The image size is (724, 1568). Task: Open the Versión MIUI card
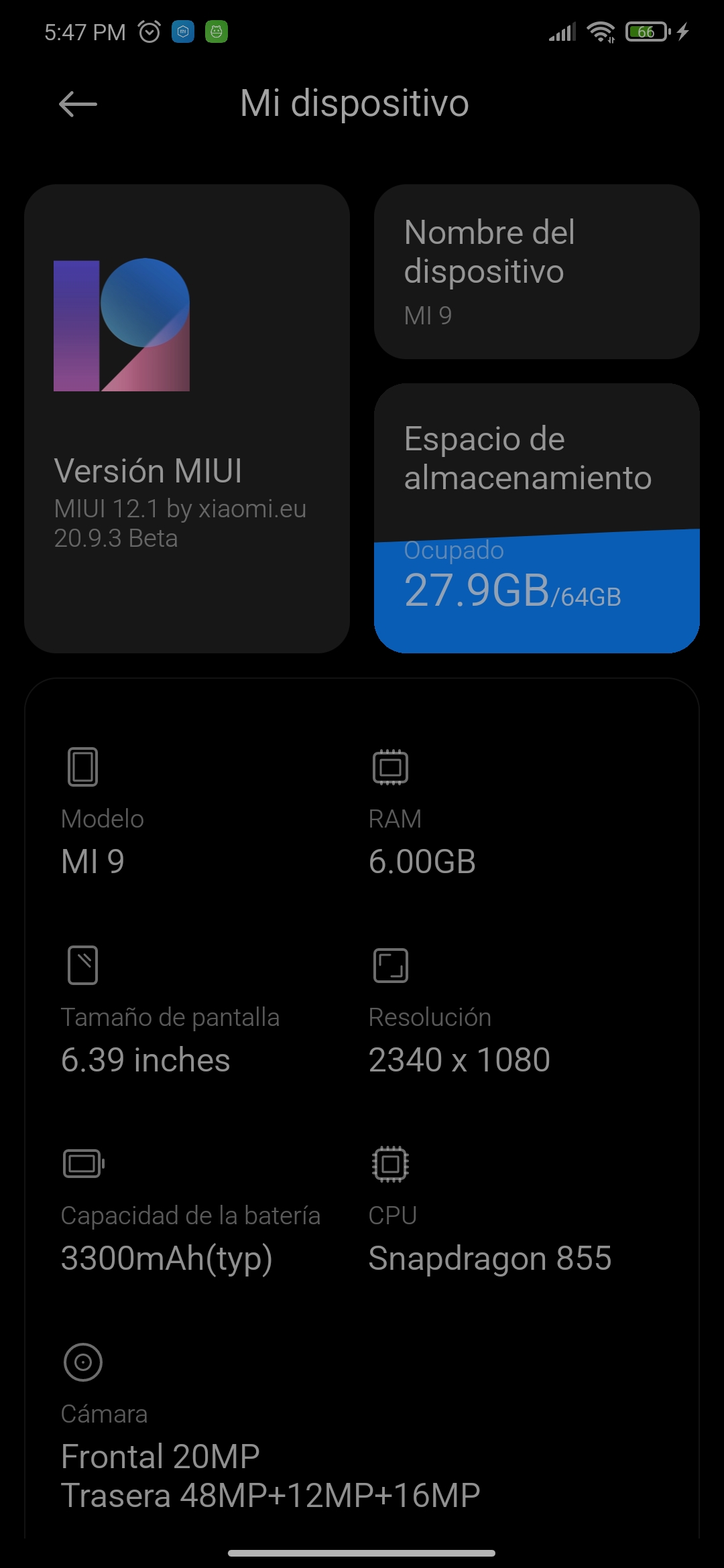pos(187,419)
